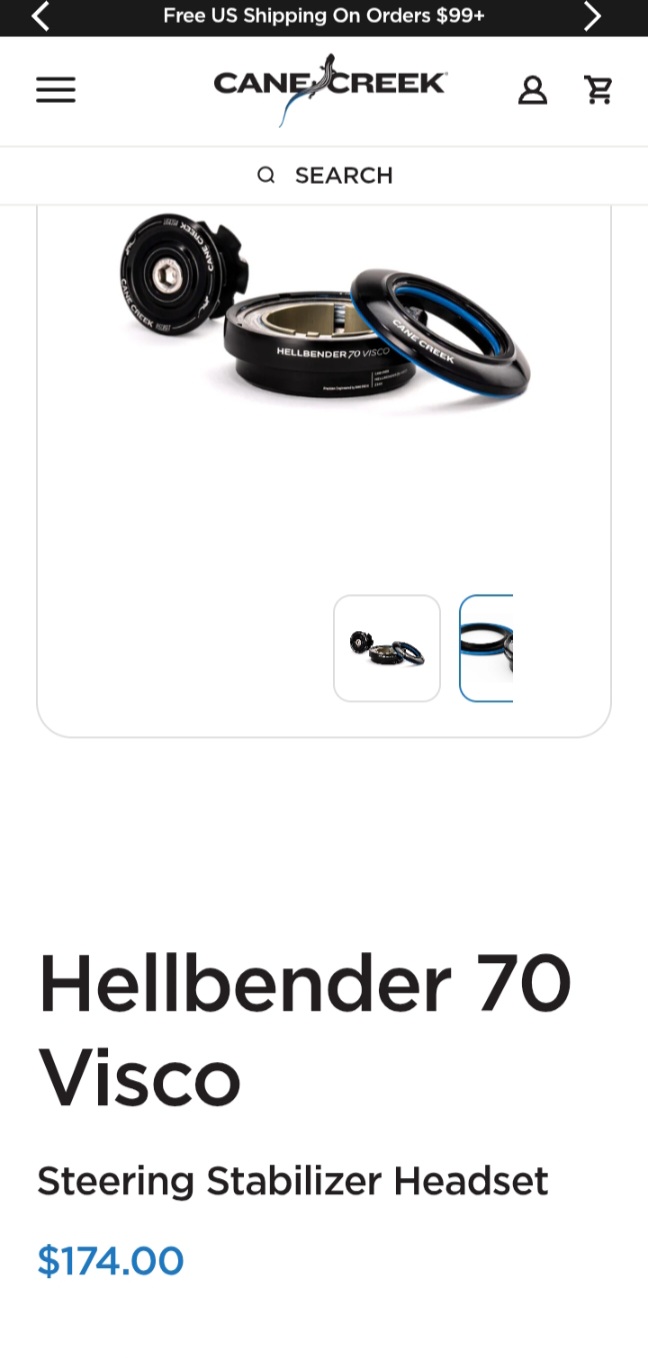This screenshot has width=648, height=1358.
Task: Show previous announcement banner message
Action: [41, 16]
